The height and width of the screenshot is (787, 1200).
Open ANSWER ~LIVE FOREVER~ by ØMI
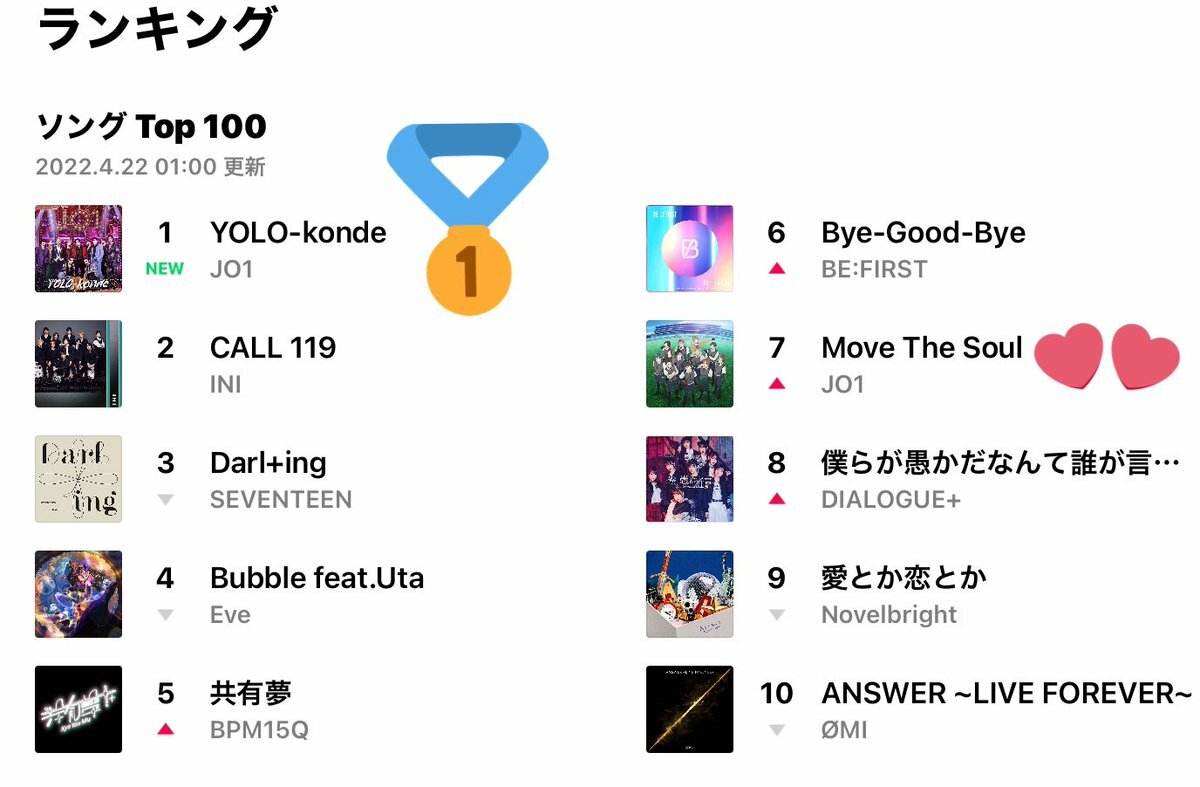pos(1005,693)
